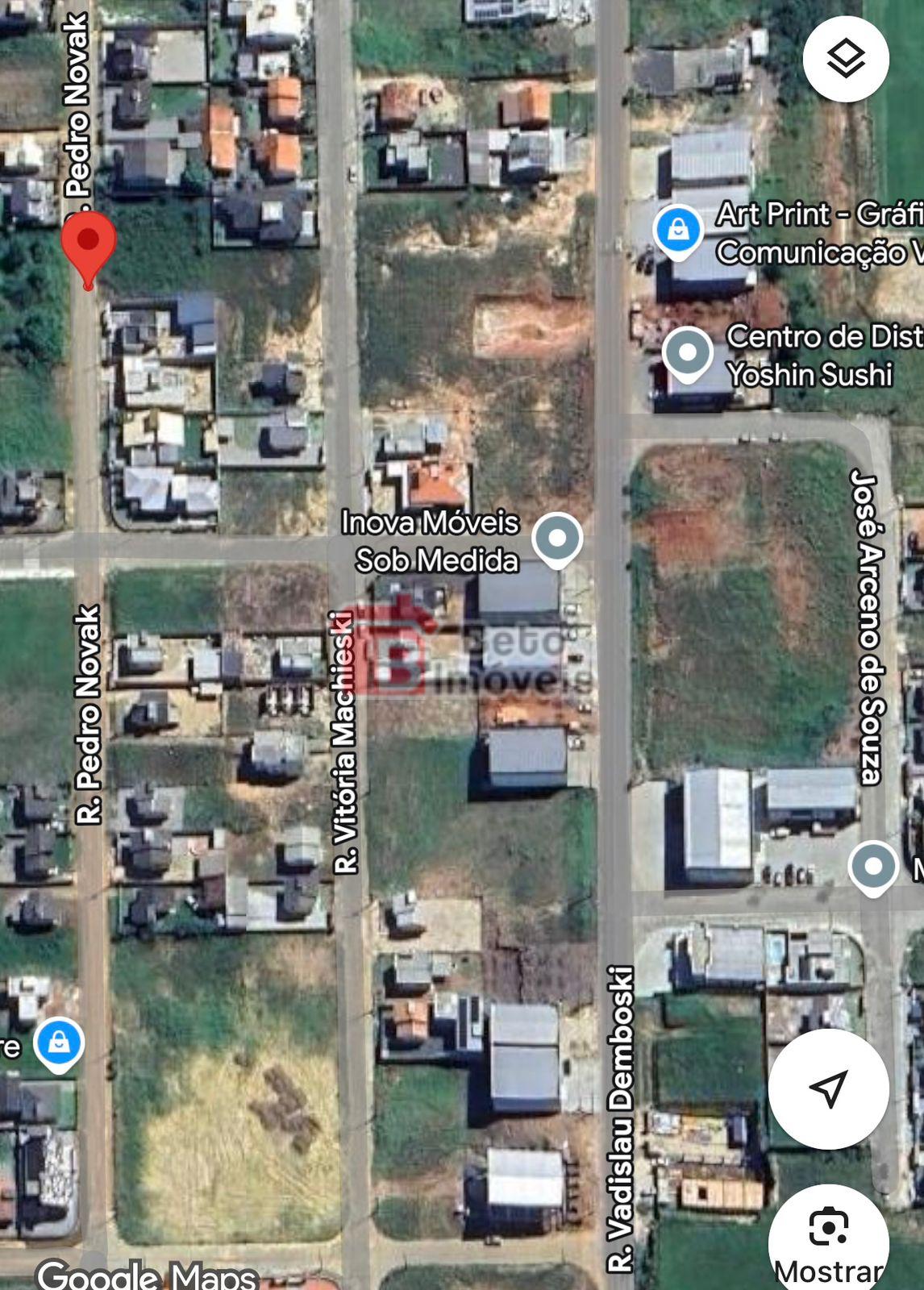This screenshot has height=1290, width=924.
Task: Tap the grey marker near José Arceno de Souza
Action: [873, 866]
